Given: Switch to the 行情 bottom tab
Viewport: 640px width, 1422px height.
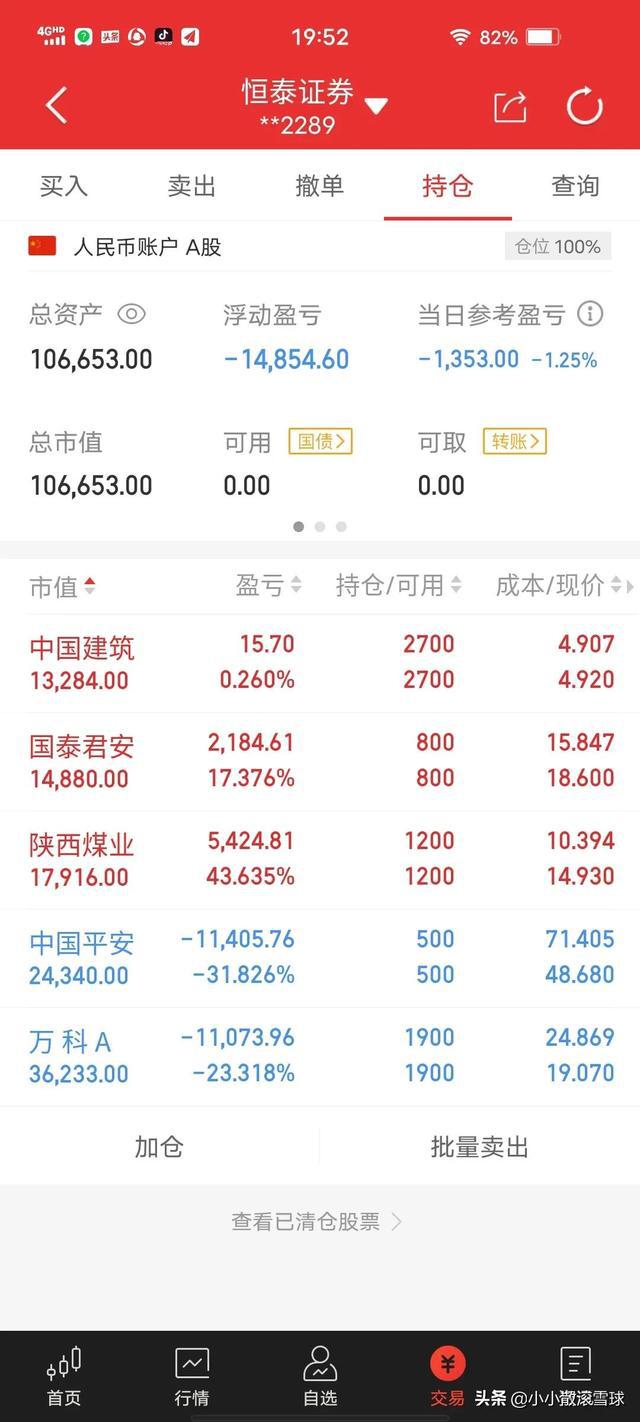Looking at the screenshot, I should (x=192, y=1376).
